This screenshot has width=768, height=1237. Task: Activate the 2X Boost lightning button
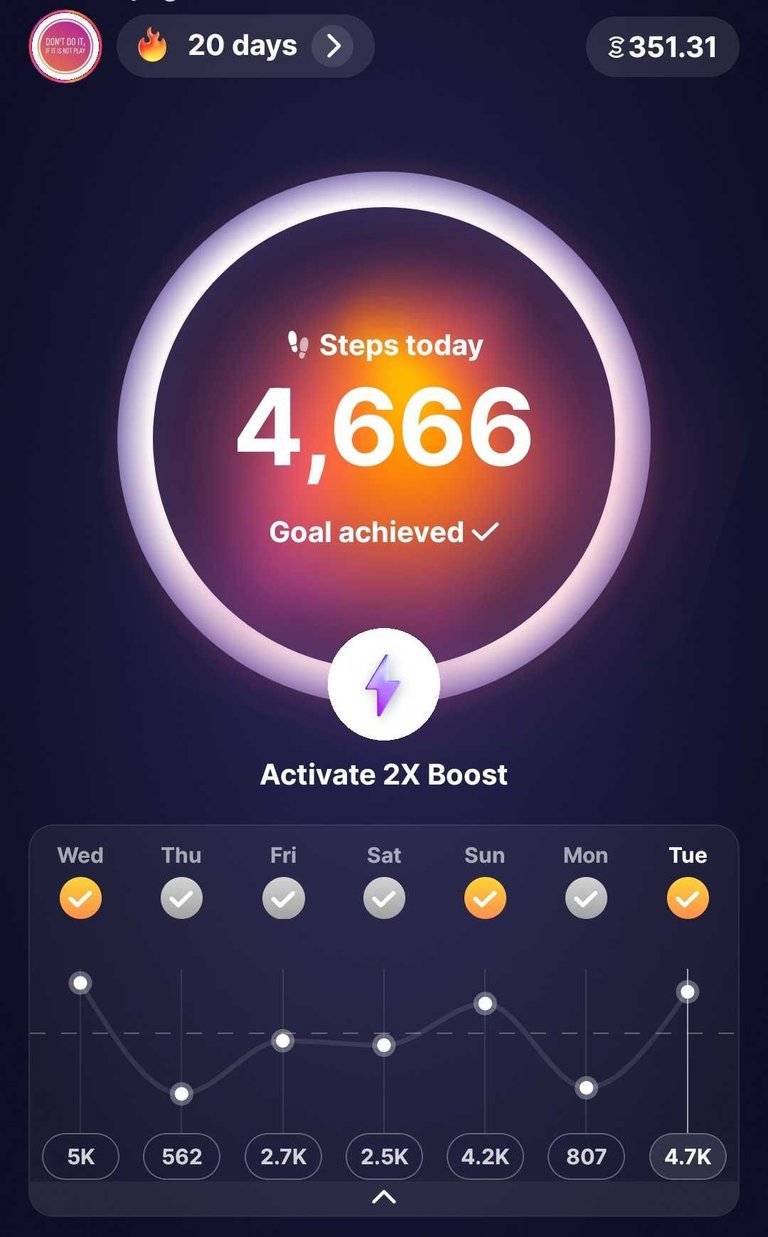tap(383, 685)
